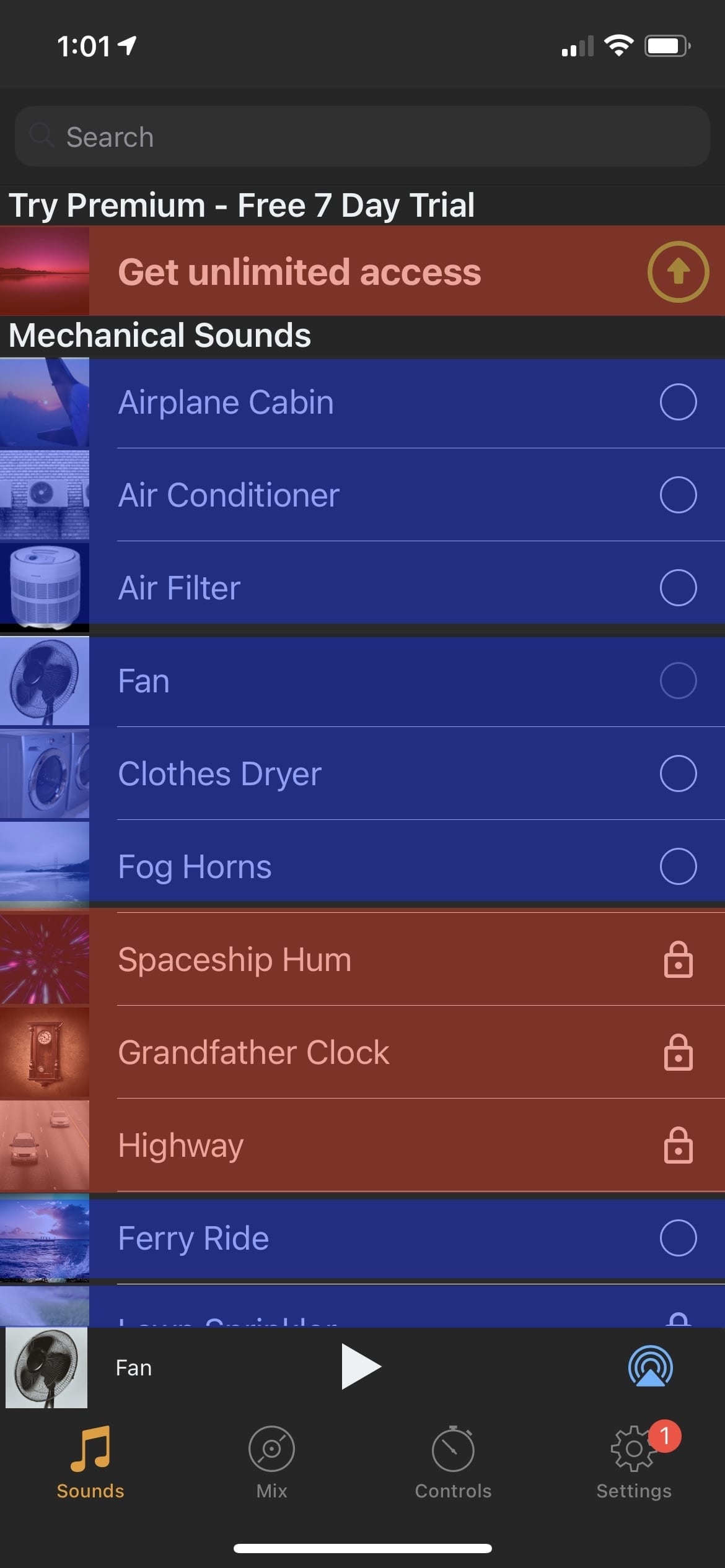Viewport: 725px width, 1568px height.
Task: Go to the Sounds tab
Action: [90, 1461]
